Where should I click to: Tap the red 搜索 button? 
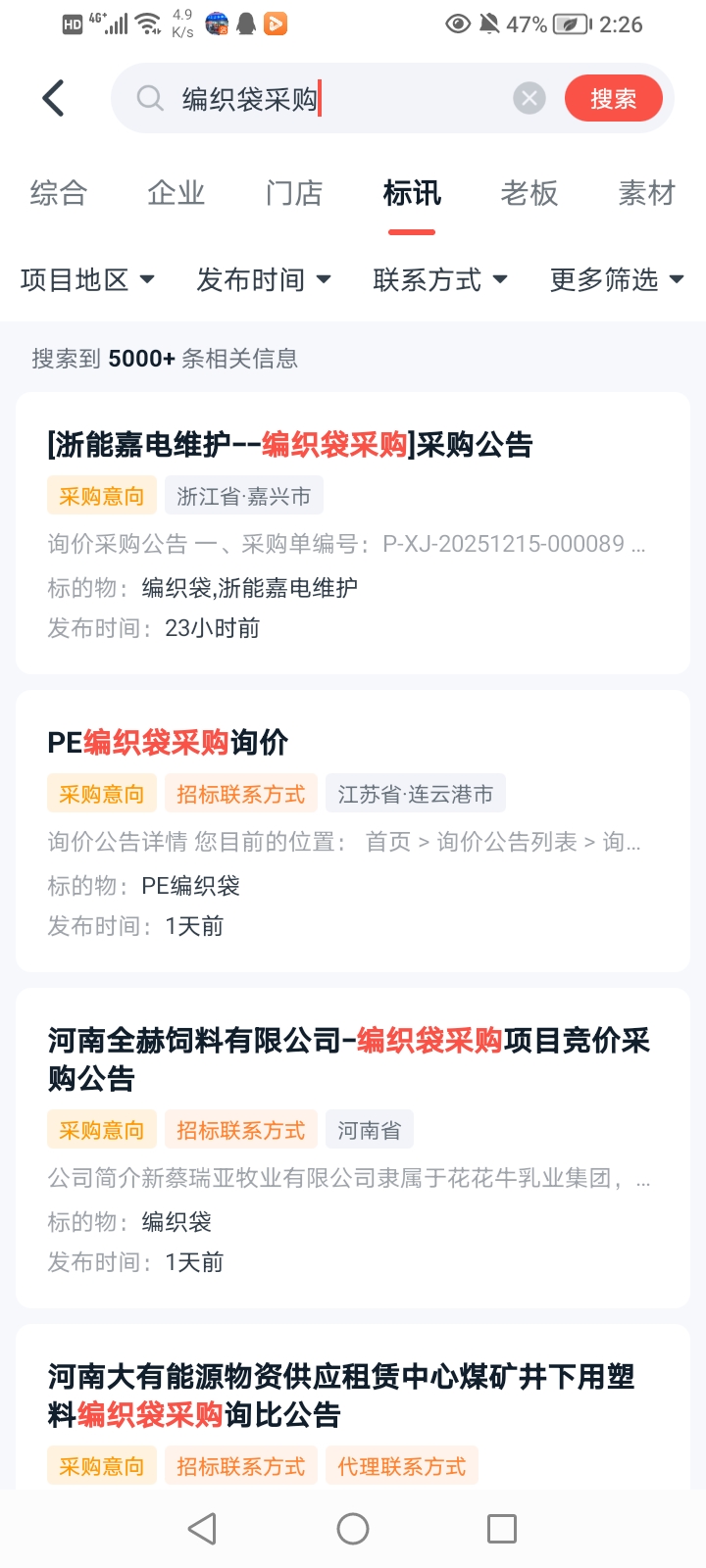coord(613,99)
